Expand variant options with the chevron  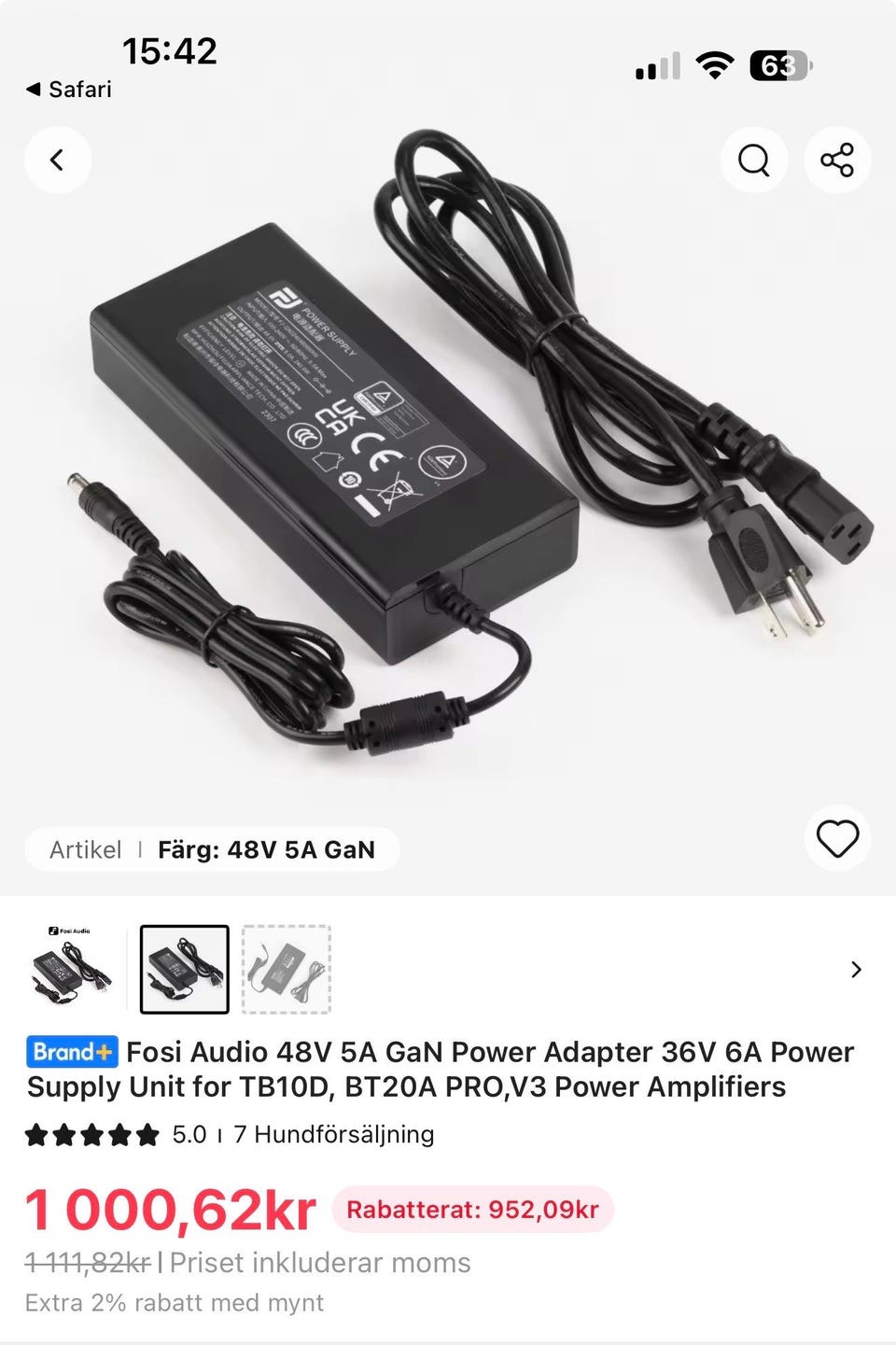click(856, 970)
